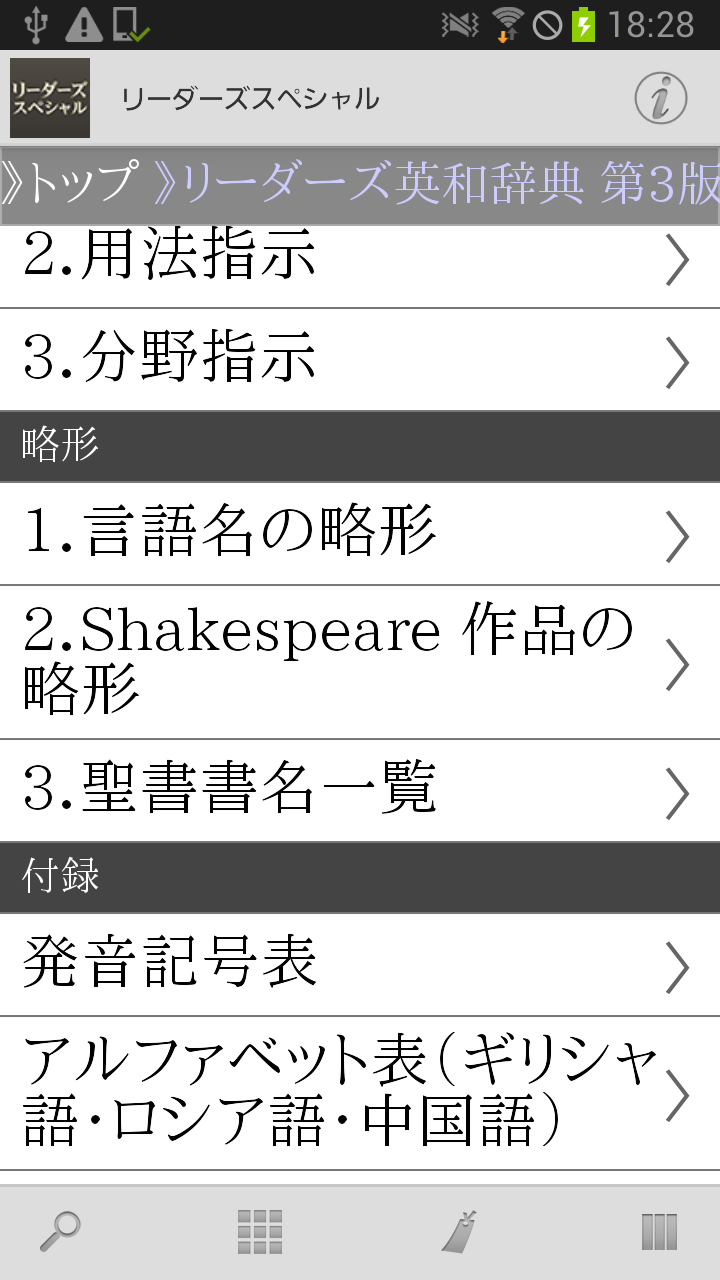720x1280 pixels.
Task: Open the 3.分野指示 row
Action: [x=360, y=360]
